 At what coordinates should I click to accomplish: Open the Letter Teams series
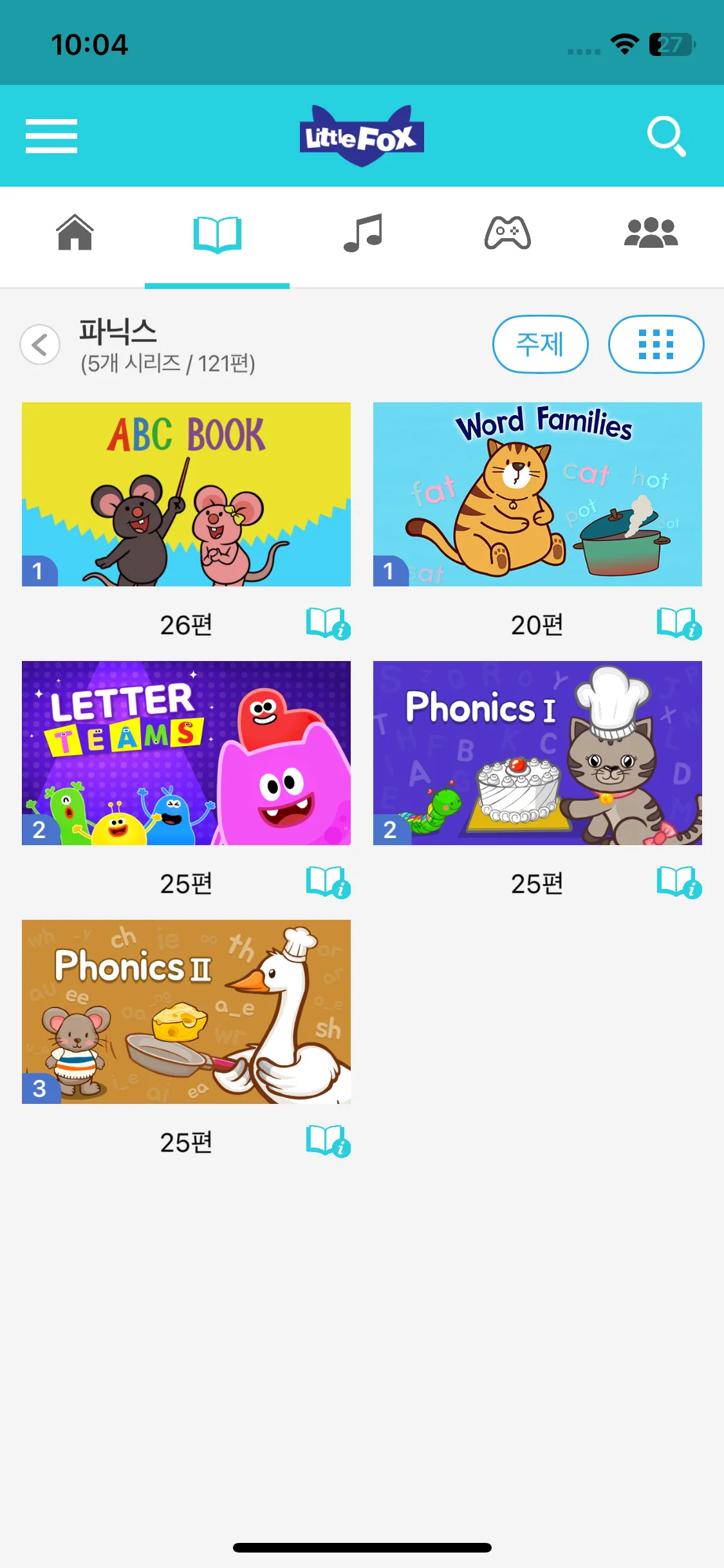pos(186,753)
